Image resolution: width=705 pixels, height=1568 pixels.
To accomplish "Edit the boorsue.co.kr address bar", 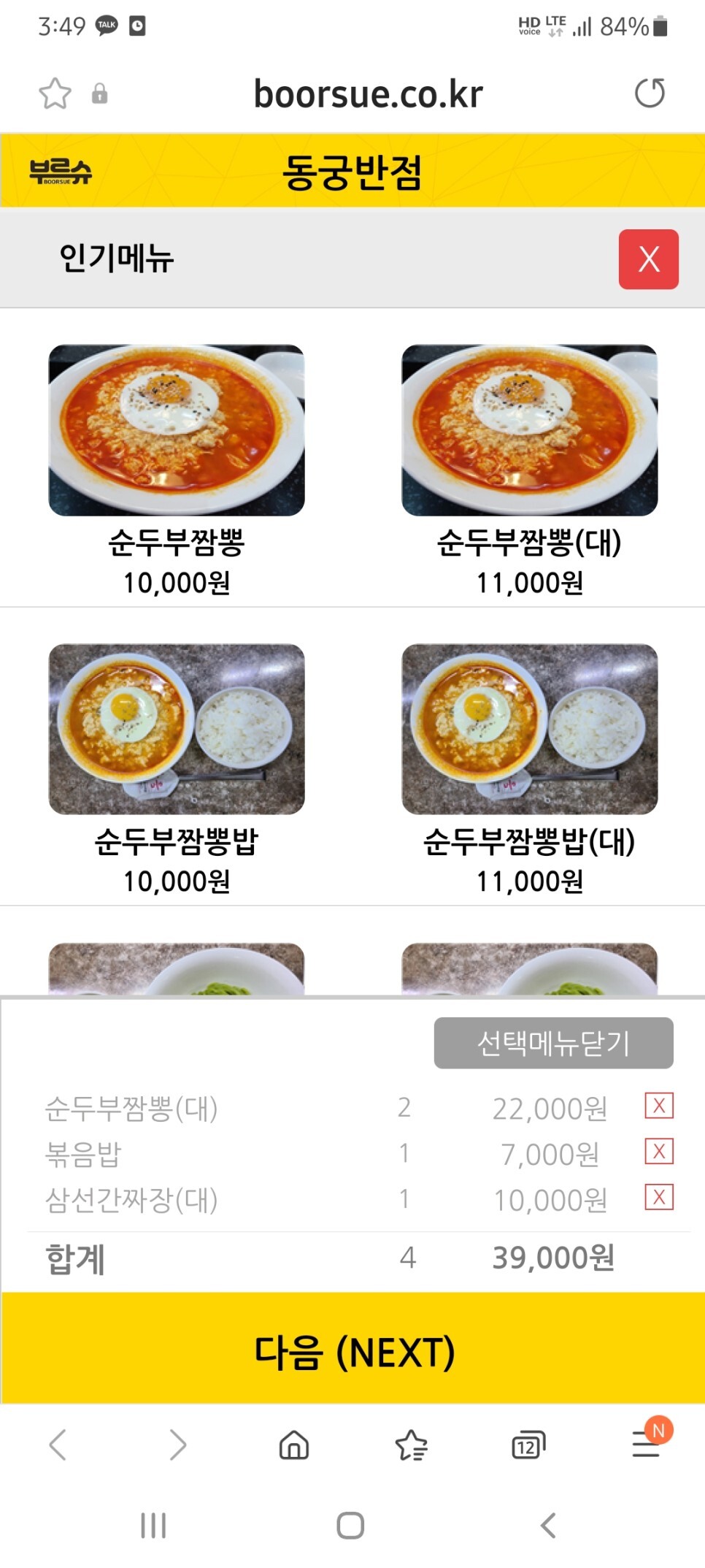I will [x=368, y=94].
